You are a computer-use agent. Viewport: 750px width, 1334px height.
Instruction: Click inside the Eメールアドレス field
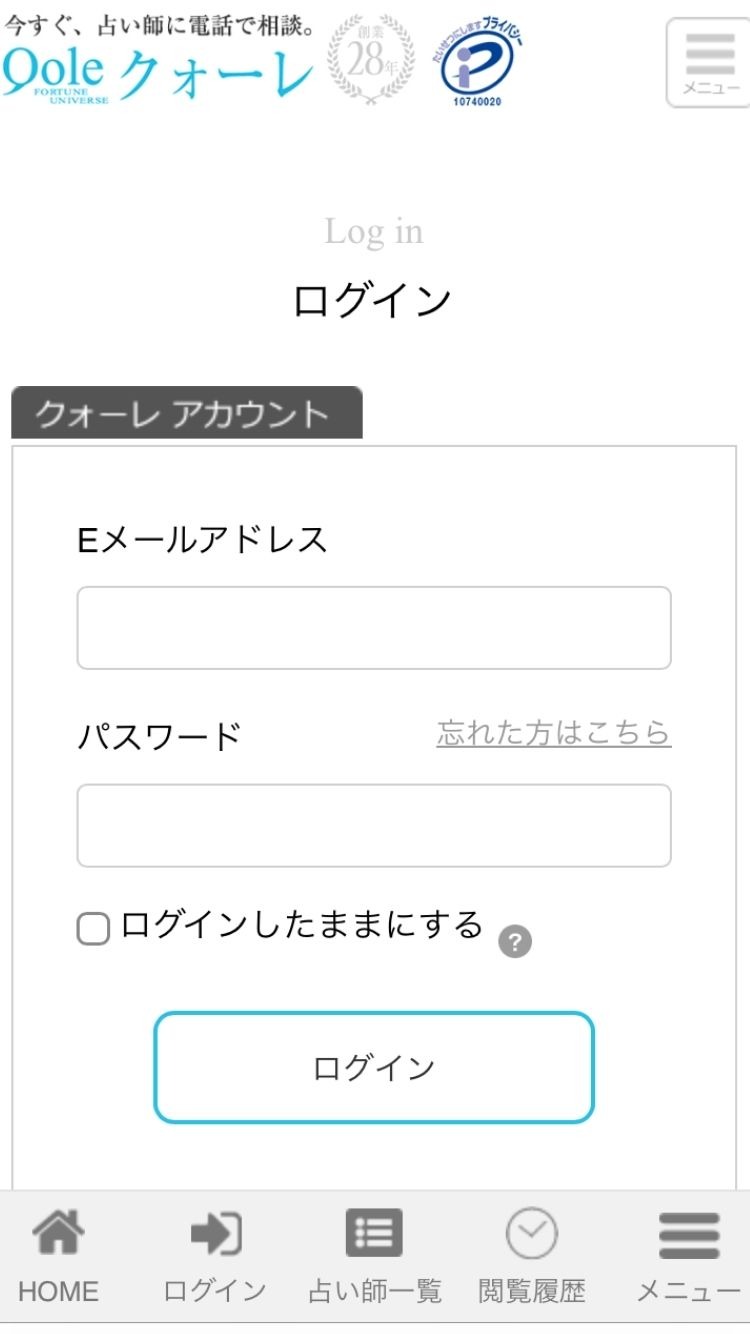374,627
